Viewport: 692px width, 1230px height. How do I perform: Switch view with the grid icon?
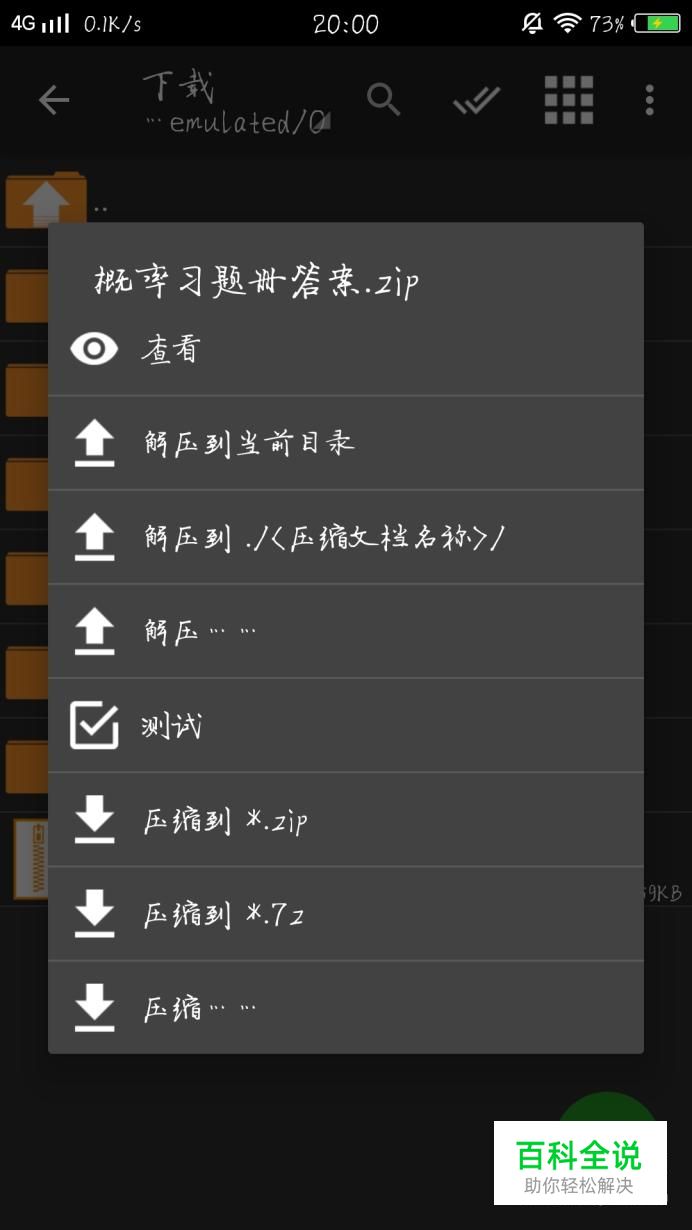[568, 100]
